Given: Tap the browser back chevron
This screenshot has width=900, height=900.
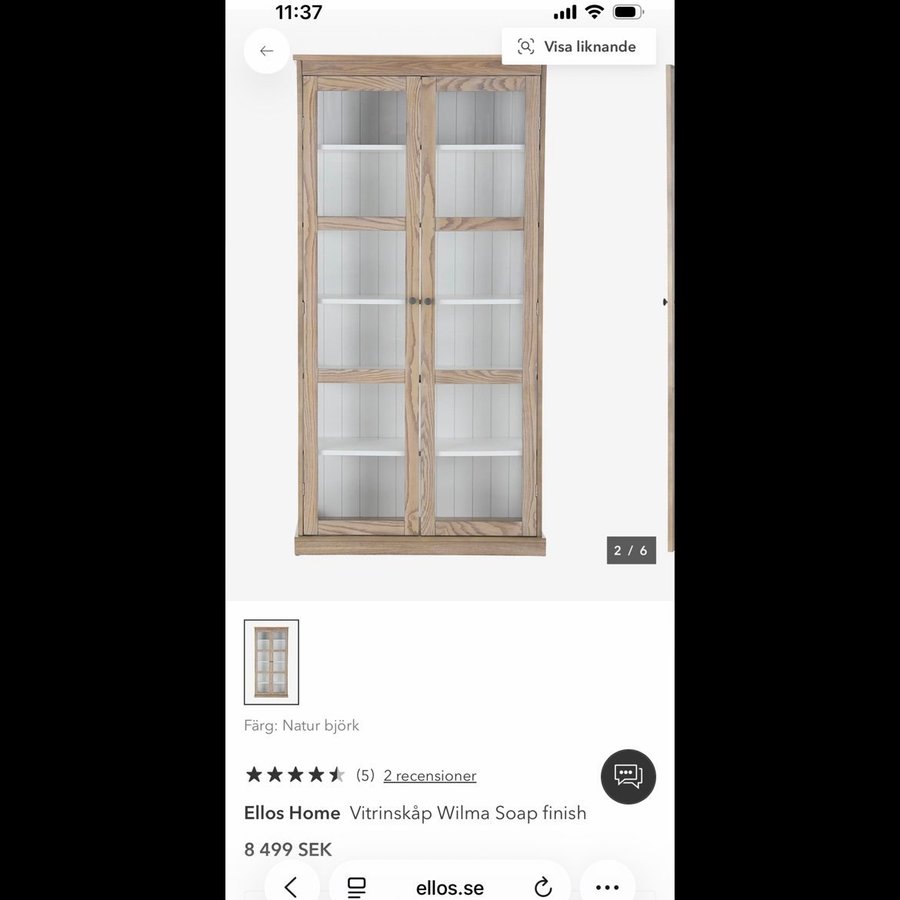Looking at the screenshot, I should [x=291, y=886].
